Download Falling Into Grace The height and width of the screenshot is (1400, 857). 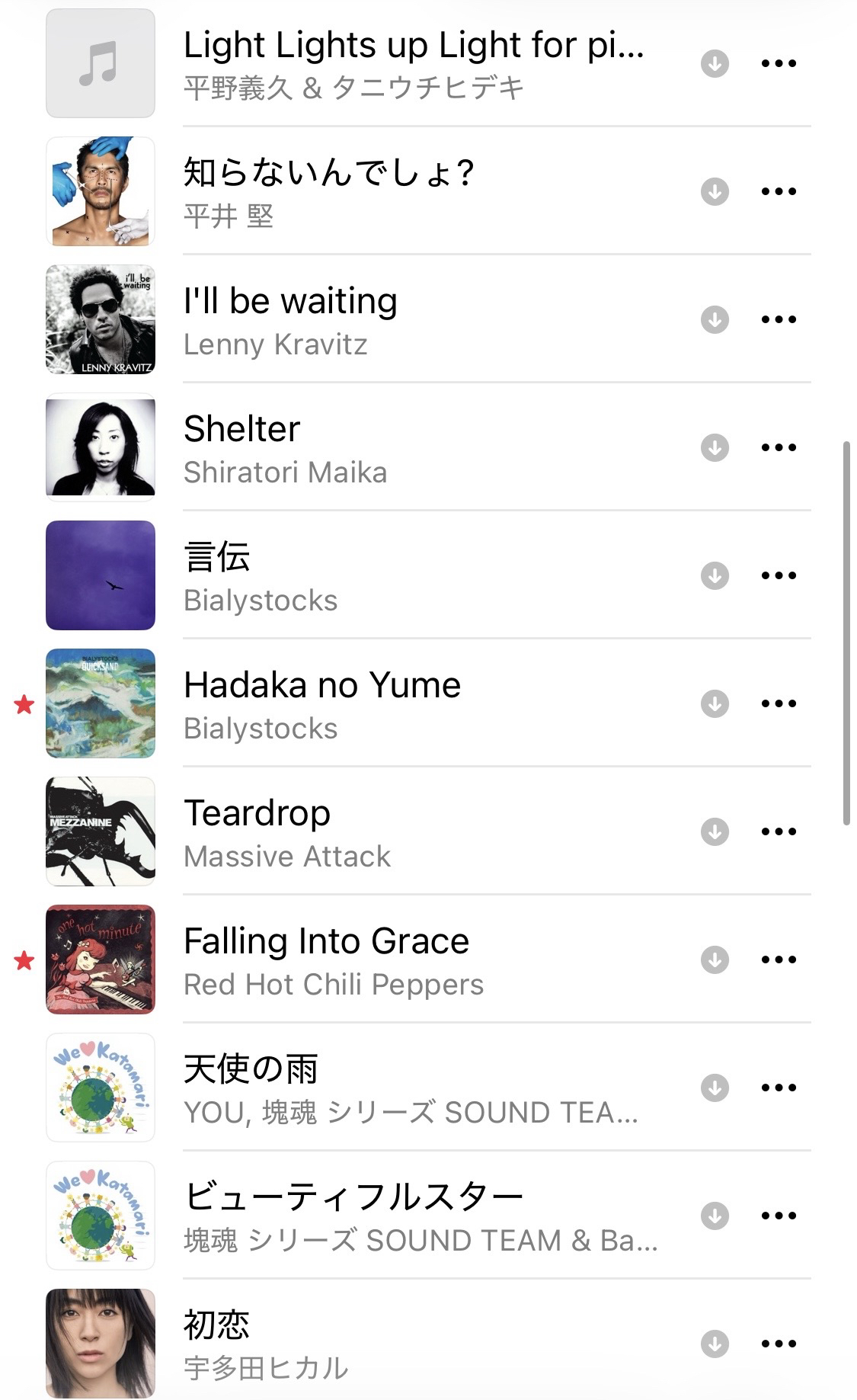(x=715, y=959)
